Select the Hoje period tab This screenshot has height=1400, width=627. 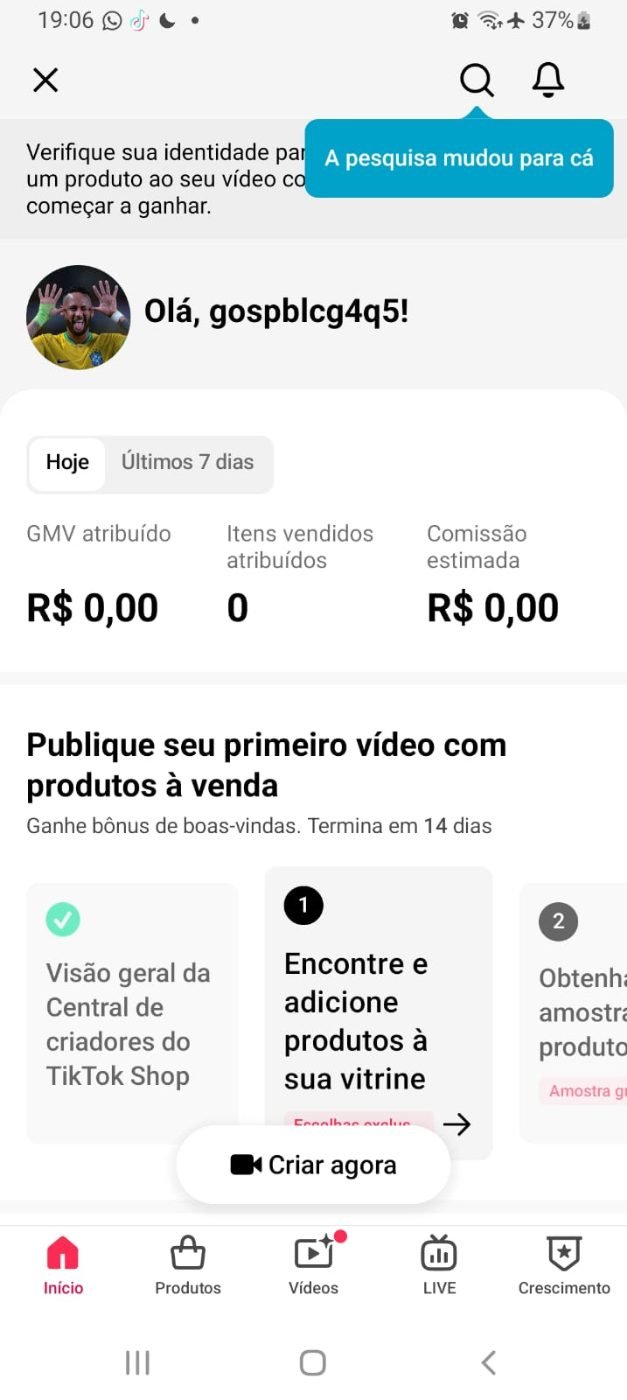(x=67, y=463)
